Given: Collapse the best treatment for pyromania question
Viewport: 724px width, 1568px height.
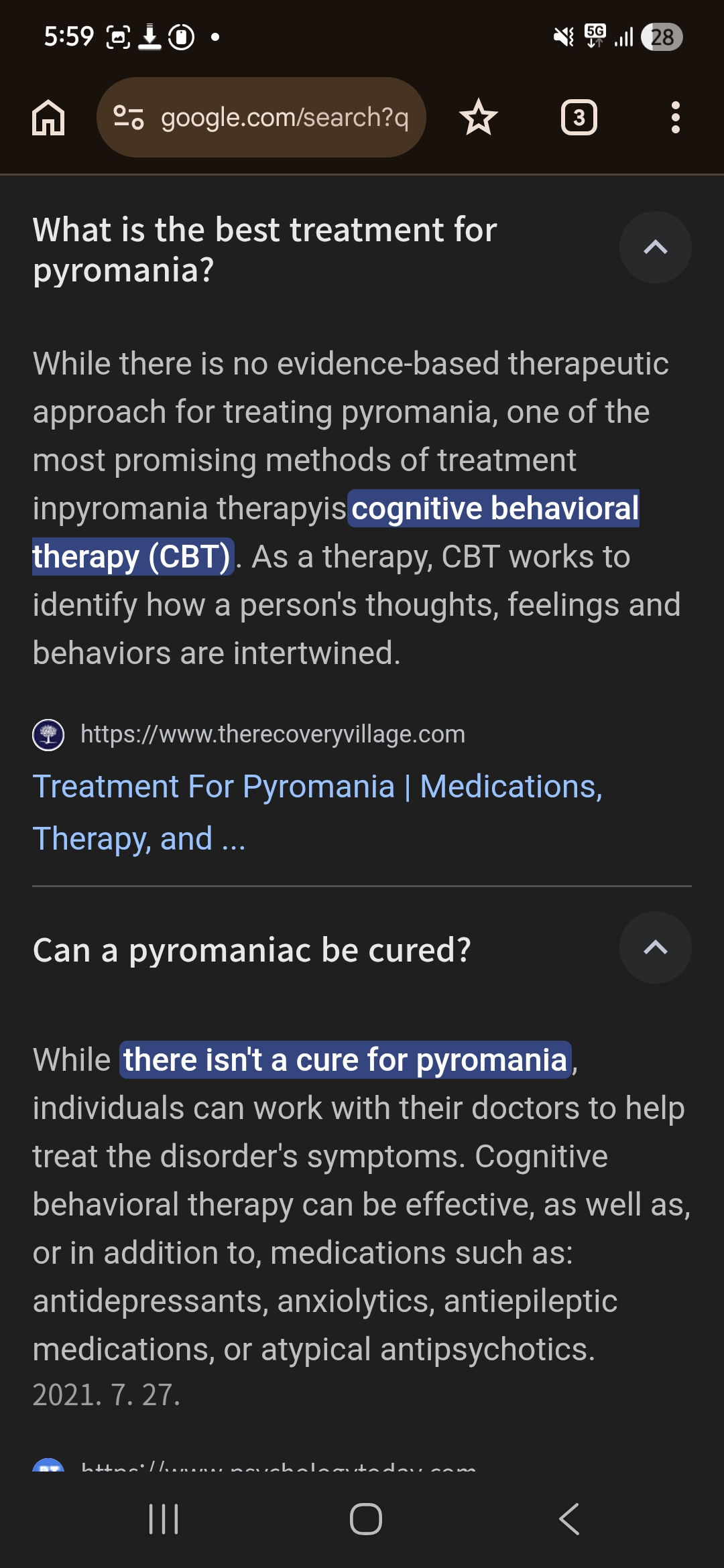Looking at the screenshot, I should click(x=656, y=247).
